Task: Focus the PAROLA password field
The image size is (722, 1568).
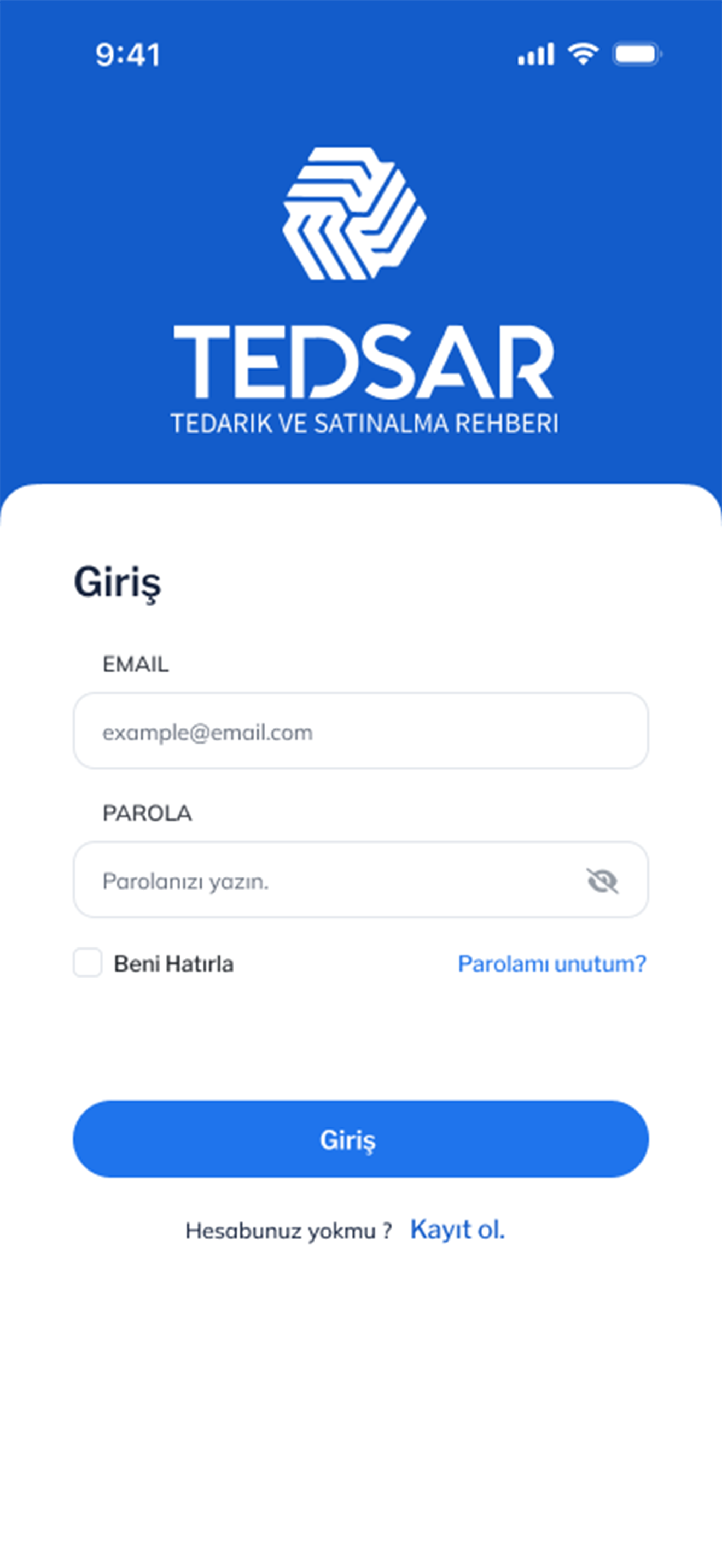Action: click(360, 880)
